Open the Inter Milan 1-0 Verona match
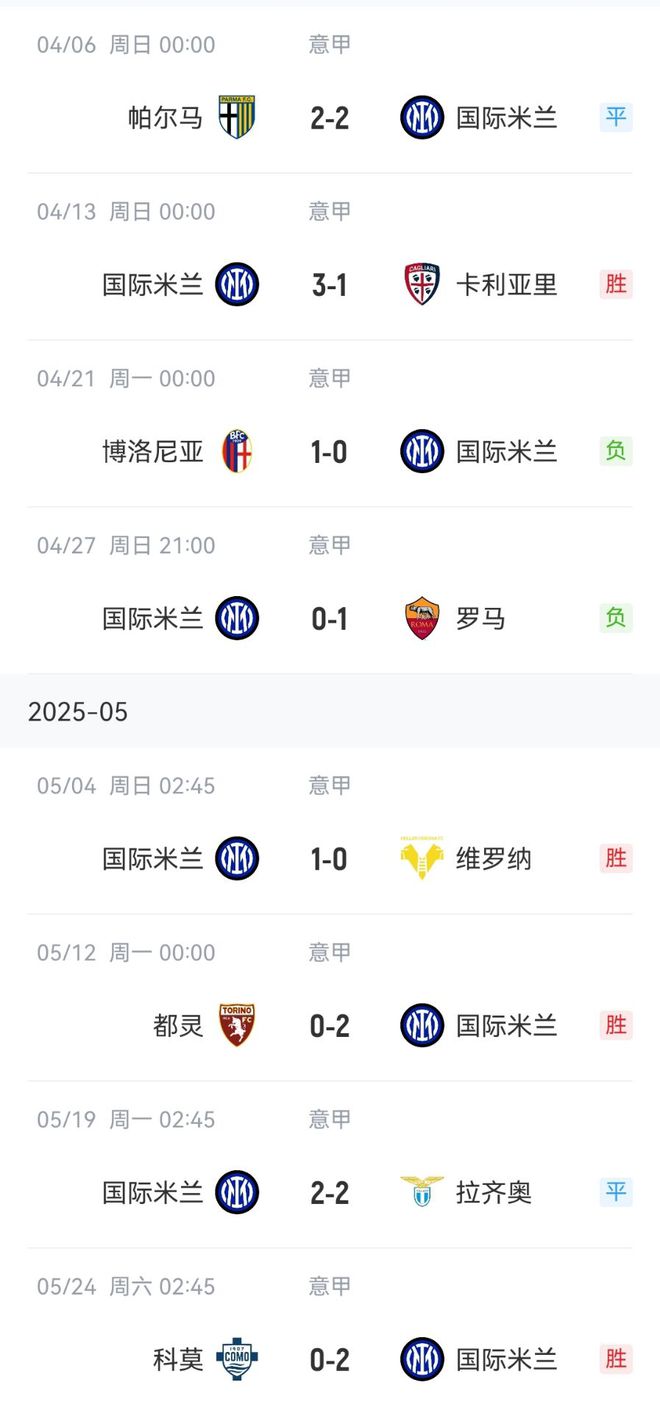This screenshot has height=1413, width=660. (329, 859)
